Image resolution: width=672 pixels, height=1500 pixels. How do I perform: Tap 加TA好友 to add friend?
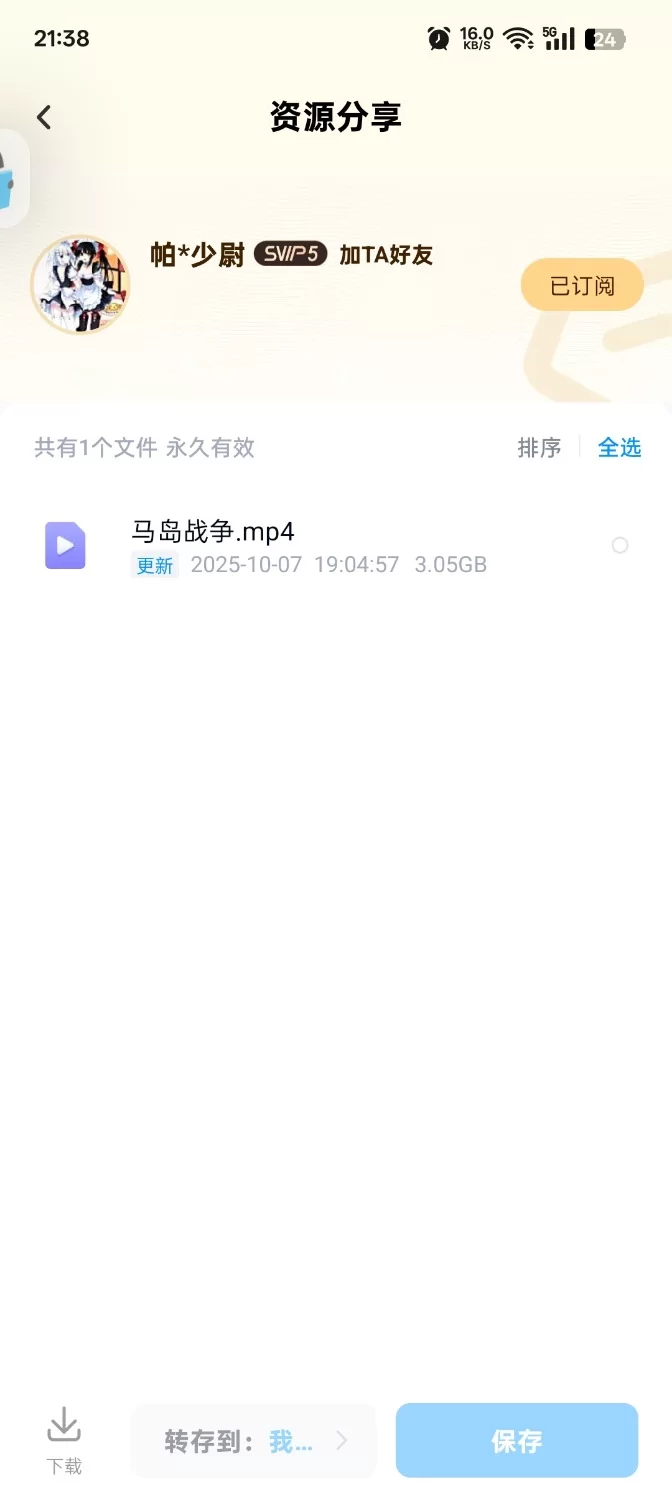pos(386,255)
